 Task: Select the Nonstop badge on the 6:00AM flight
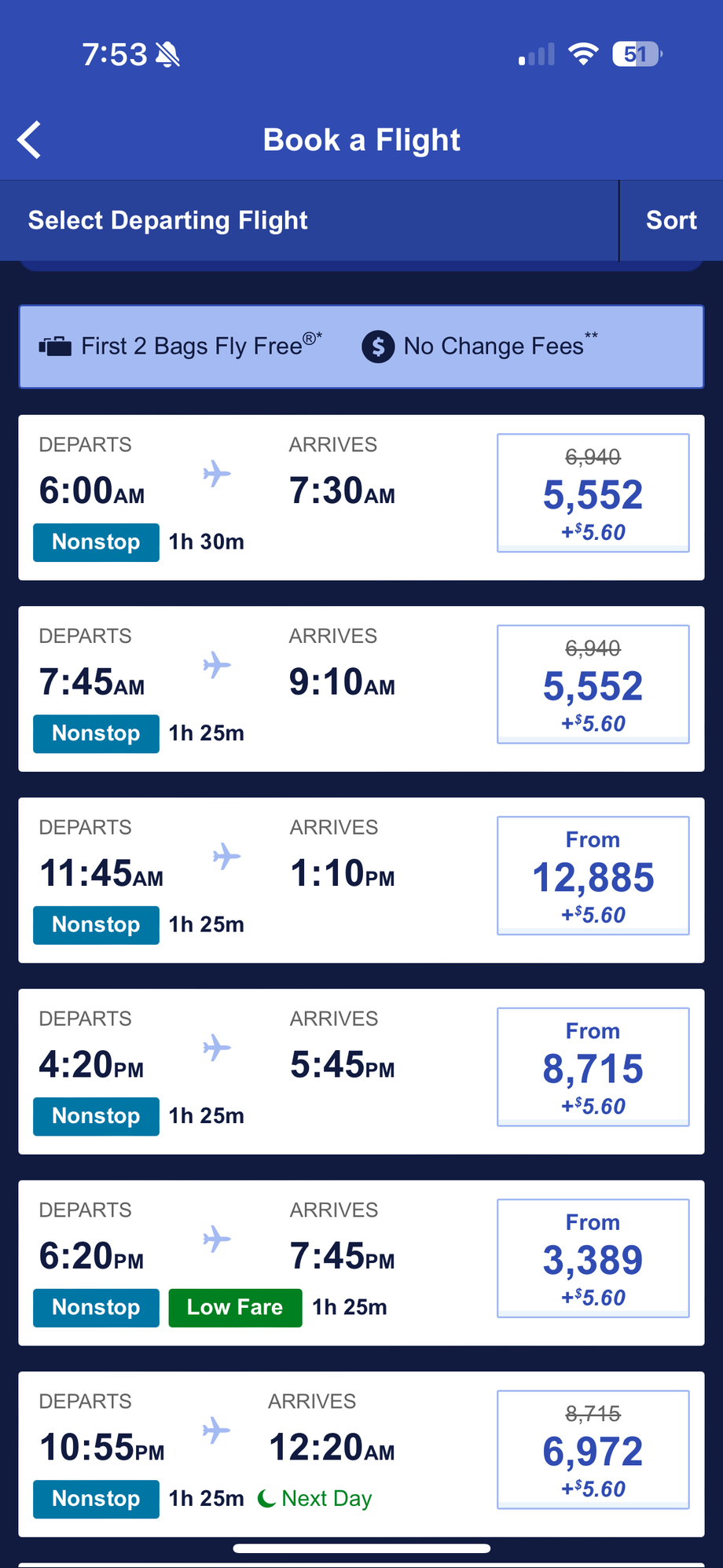tap(96, 542)
